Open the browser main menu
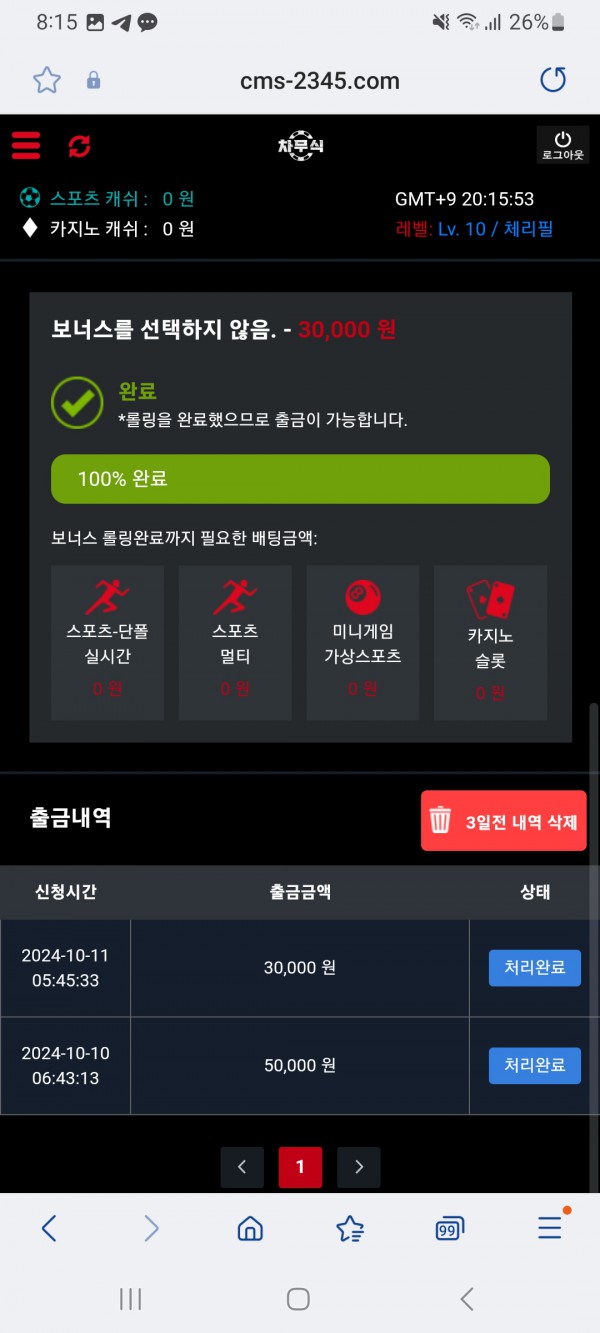 click(x=550, y=1227)
